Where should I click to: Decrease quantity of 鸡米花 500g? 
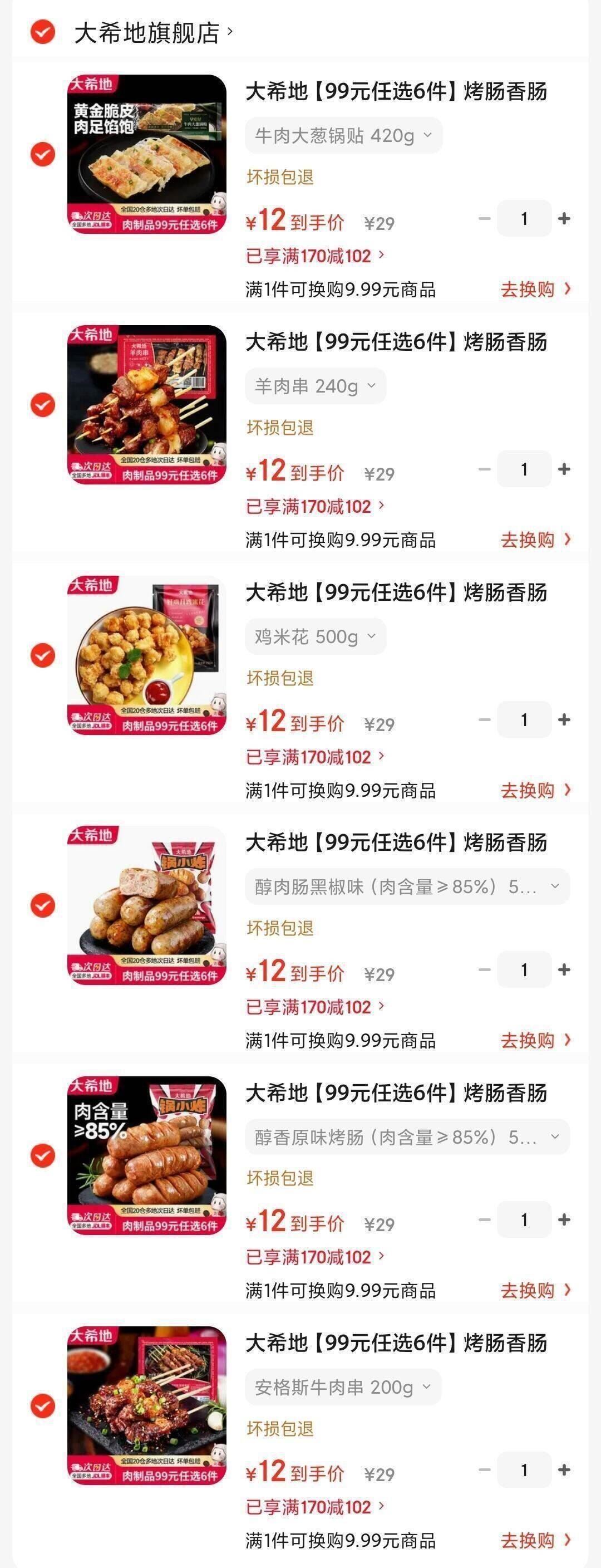pyautogui.click(x=484, y=719)
